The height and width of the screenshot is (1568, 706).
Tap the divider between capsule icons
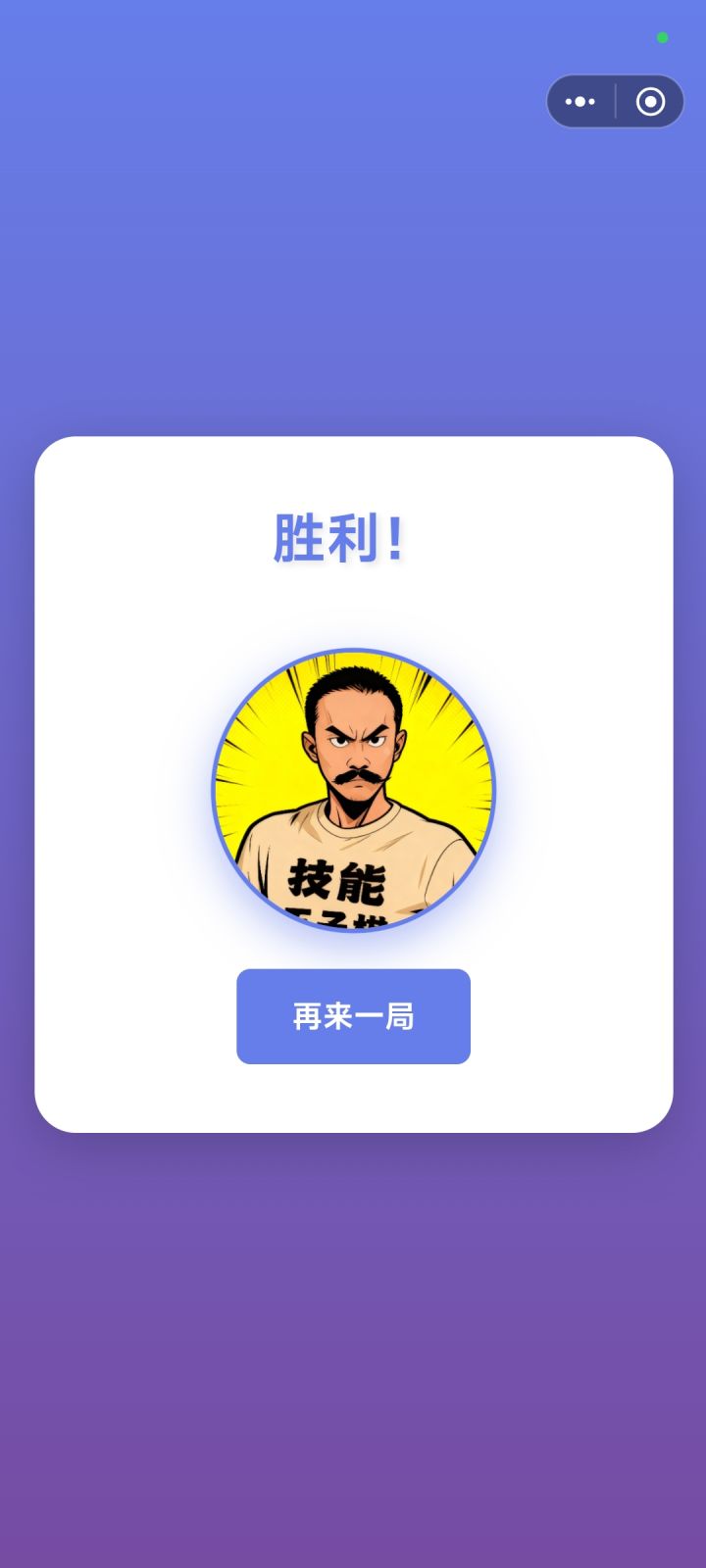[616, 102]
